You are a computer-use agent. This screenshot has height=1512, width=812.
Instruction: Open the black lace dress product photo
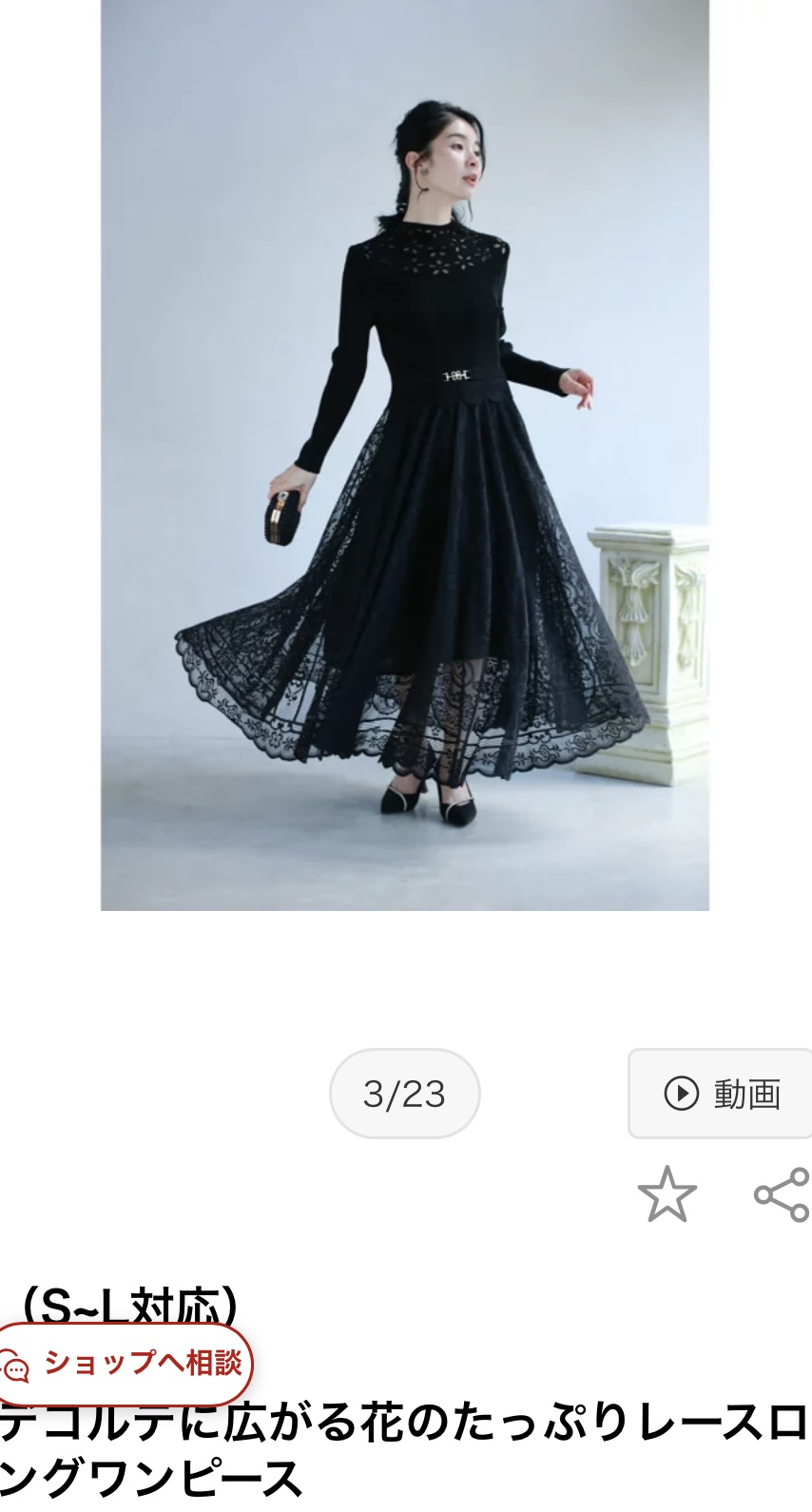tap(405, 455)
